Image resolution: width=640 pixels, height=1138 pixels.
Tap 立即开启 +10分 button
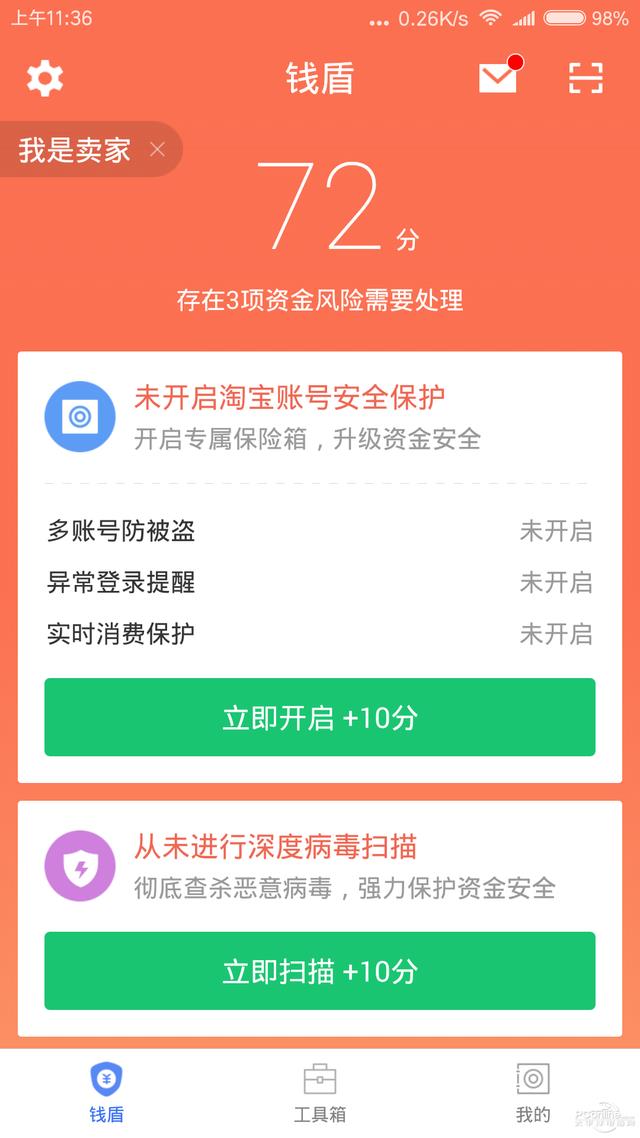coord(320,717)
